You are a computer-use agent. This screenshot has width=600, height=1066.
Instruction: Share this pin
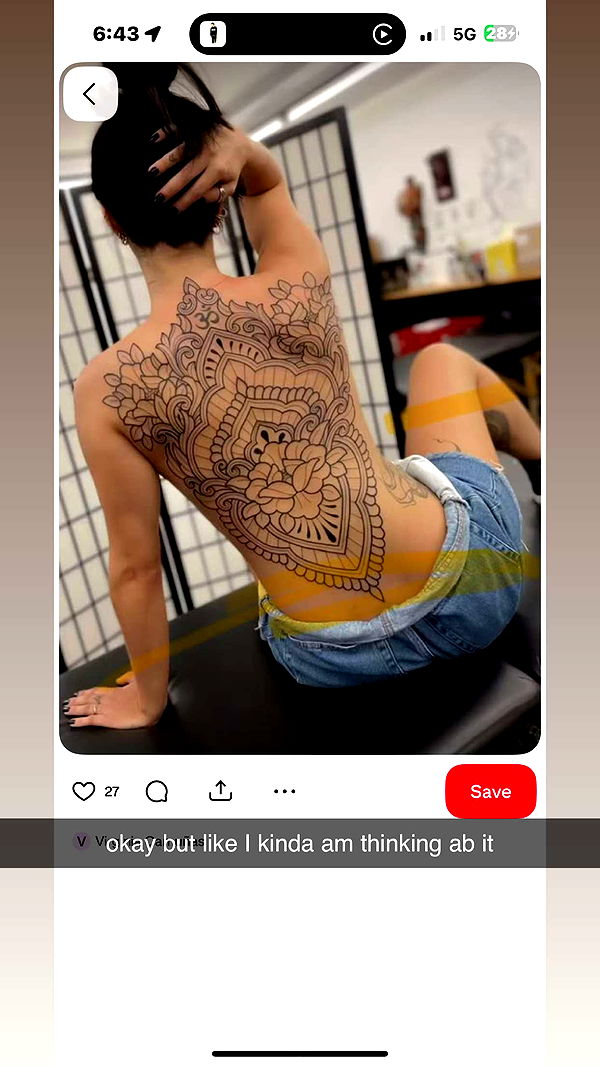[220, 791]
